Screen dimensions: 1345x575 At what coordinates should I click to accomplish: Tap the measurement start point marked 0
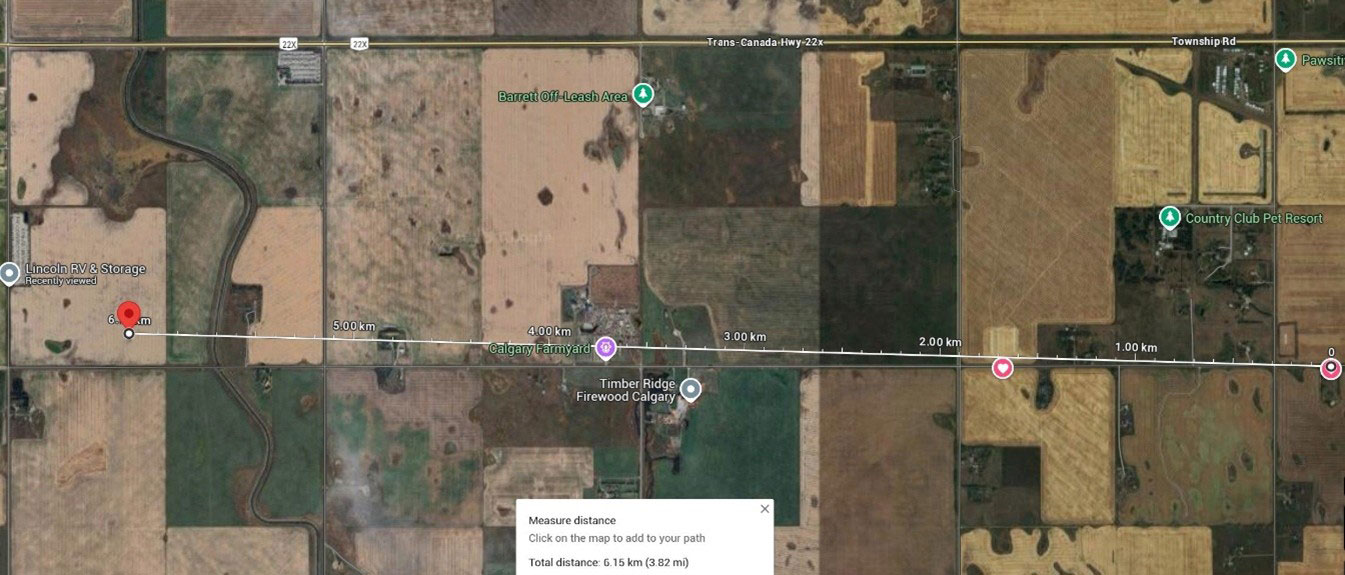tap(1330, 368)
